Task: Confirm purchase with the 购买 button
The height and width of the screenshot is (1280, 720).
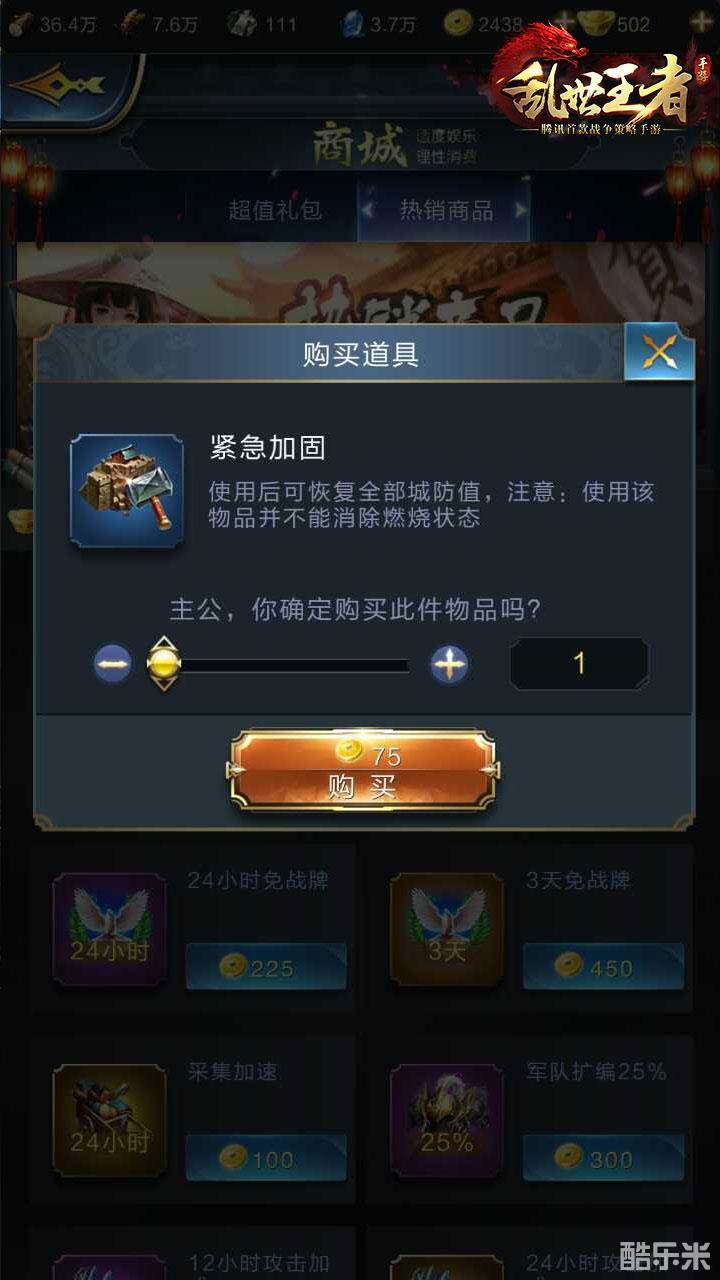Action: click(362, 770)
